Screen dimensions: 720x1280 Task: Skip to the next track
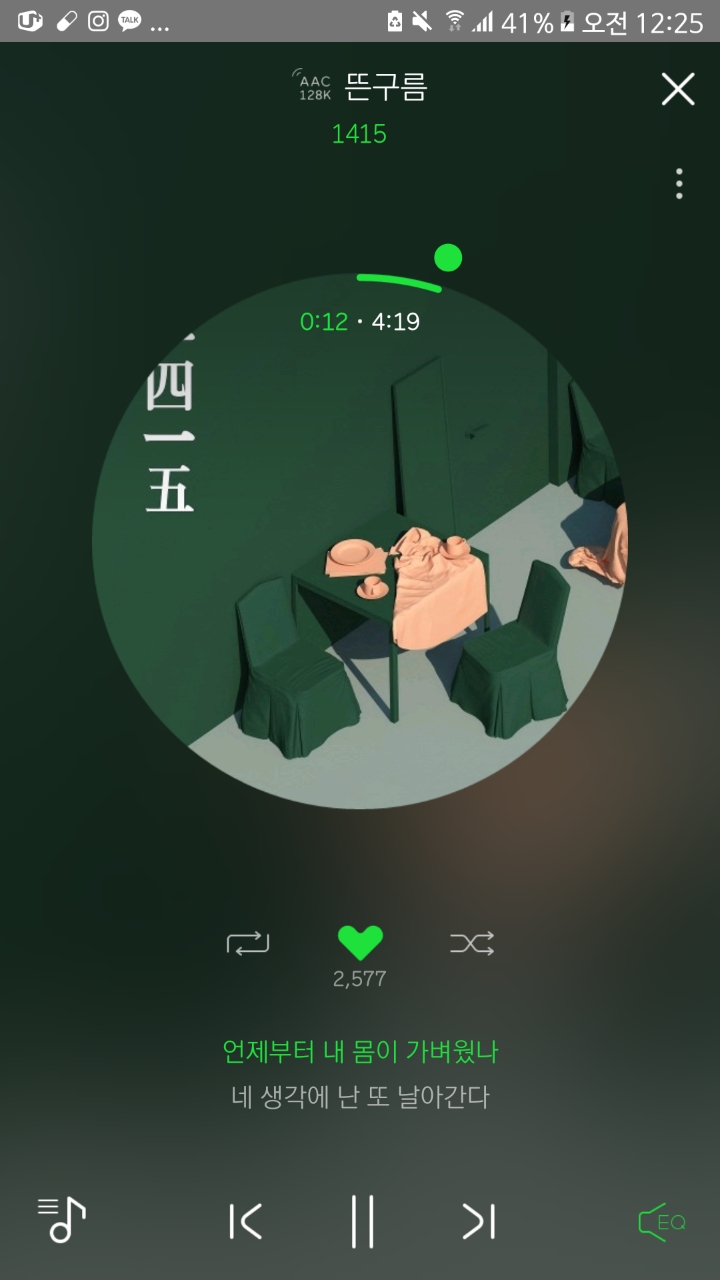(479, 1221)
